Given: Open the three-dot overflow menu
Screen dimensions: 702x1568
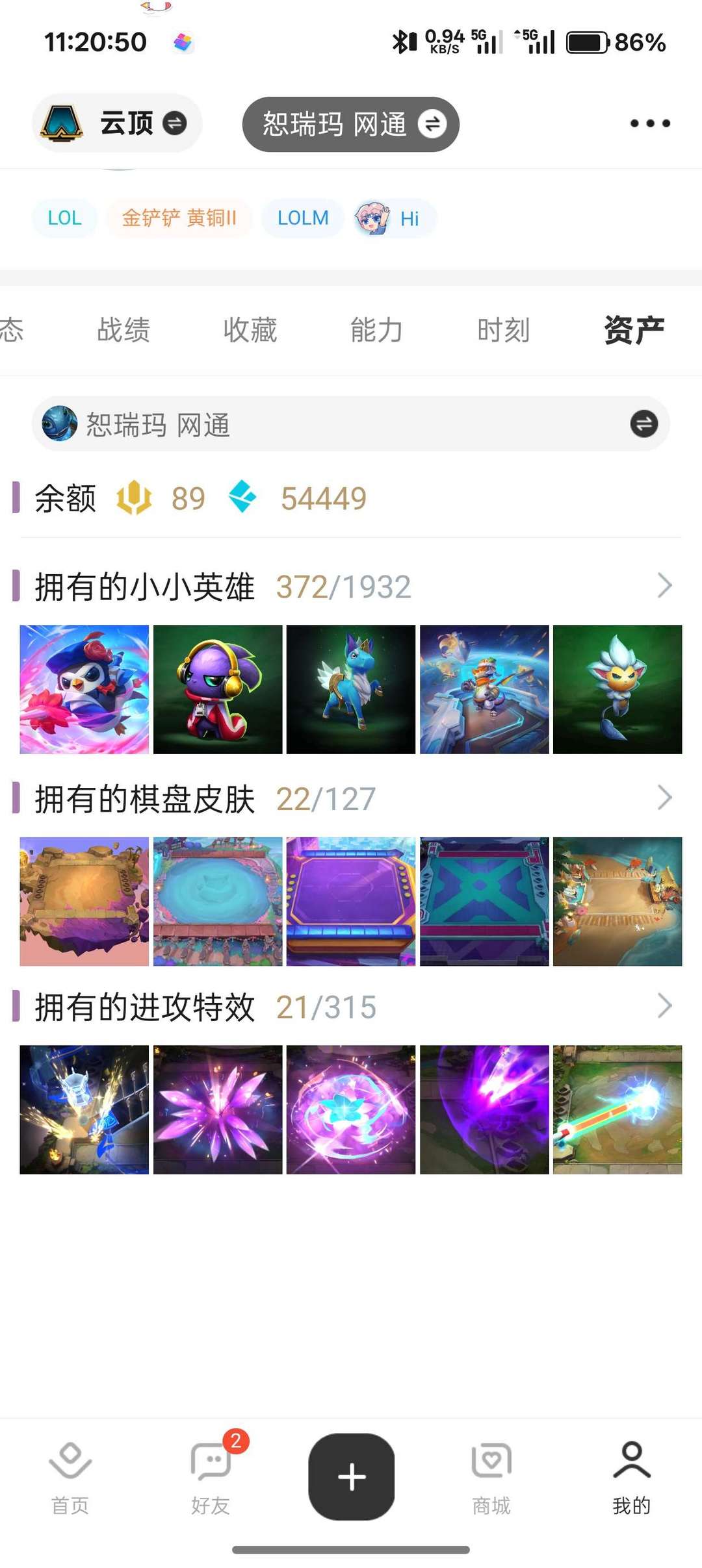Looking at the screenshot, I should click(x=649, y=123).
